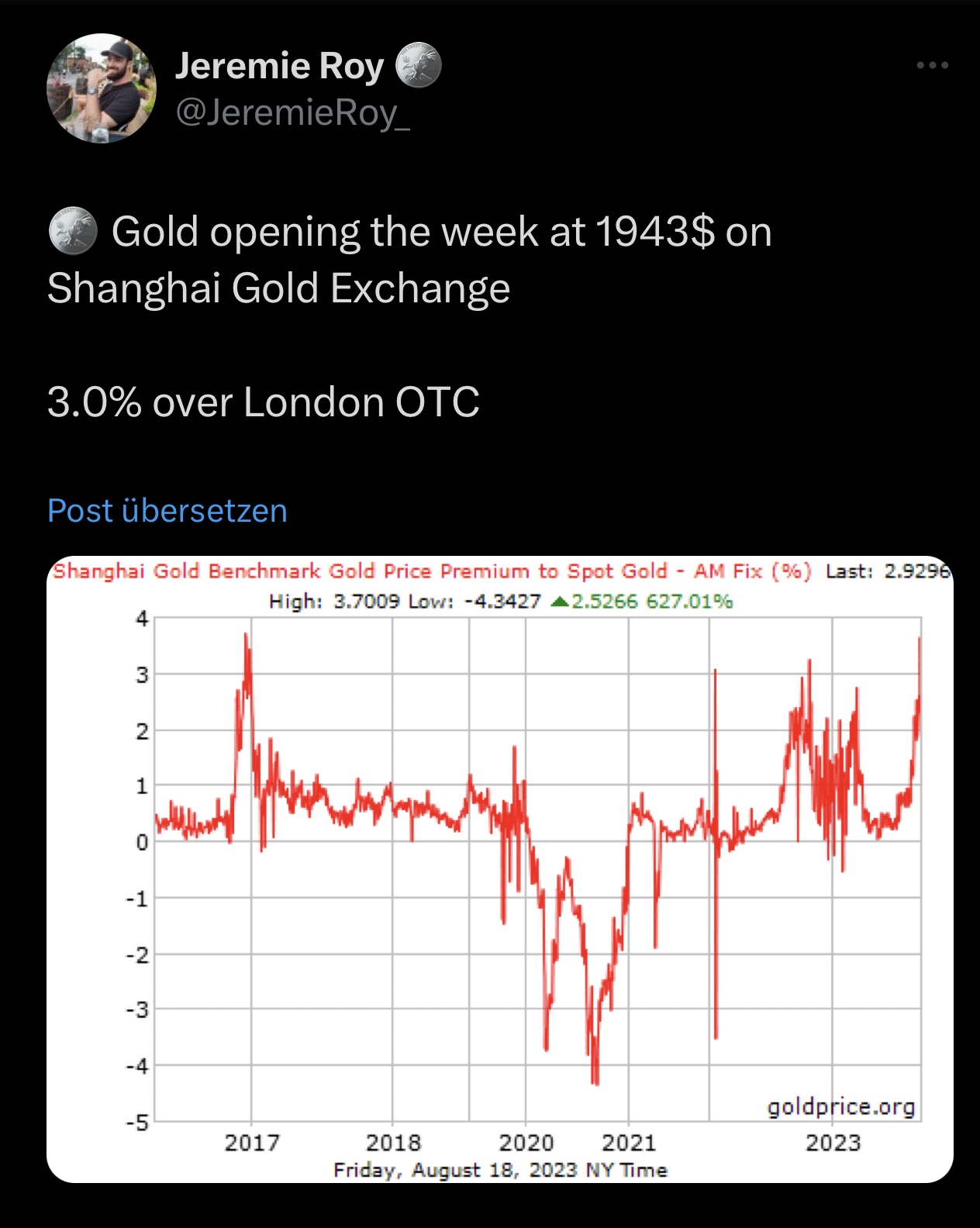
Task: Open the 'Post übersetzen' translate link
Action: pyautogui.click(x=167, y=511)
